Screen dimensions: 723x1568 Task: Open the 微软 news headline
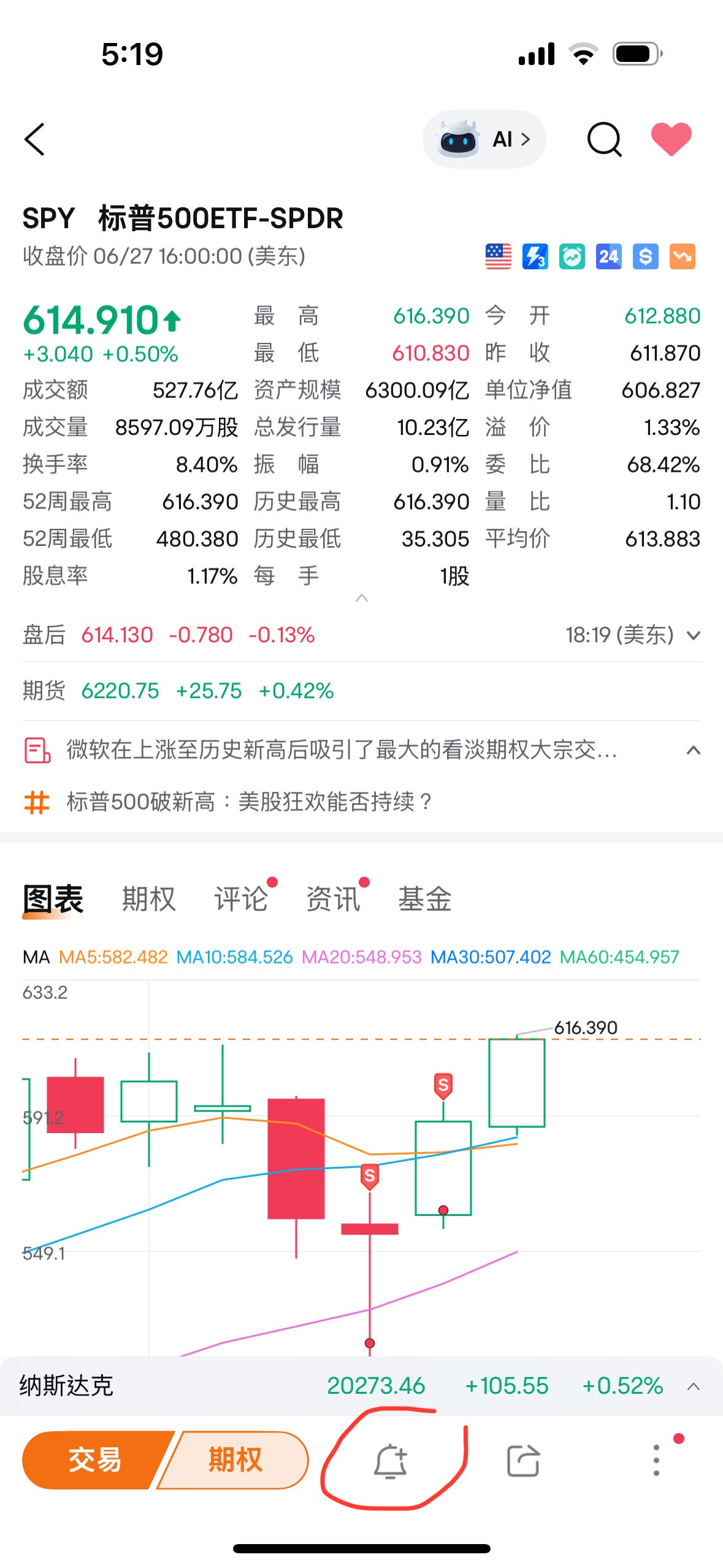coord(342,750)
